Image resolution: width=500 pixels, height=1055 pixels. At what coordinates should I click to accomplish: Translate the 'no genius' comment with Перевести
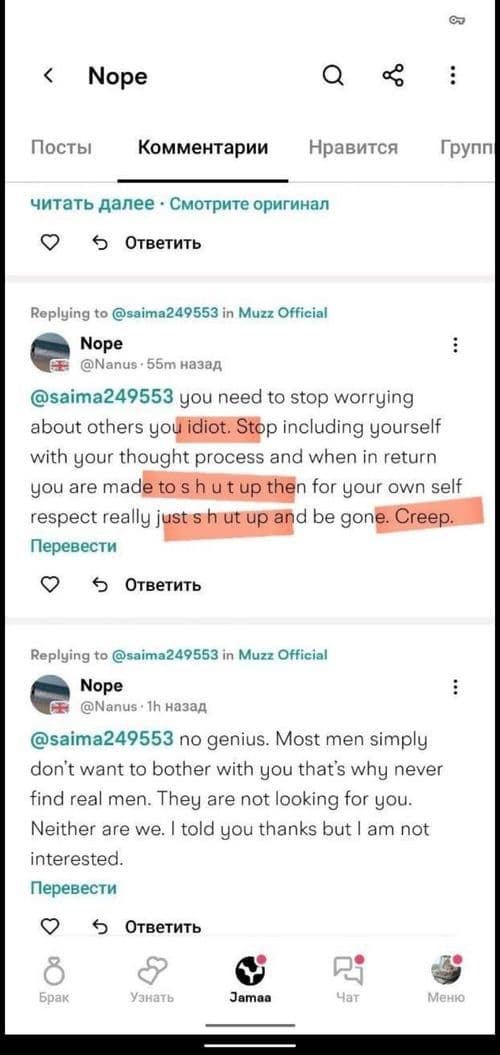click(x=74, y=888)
